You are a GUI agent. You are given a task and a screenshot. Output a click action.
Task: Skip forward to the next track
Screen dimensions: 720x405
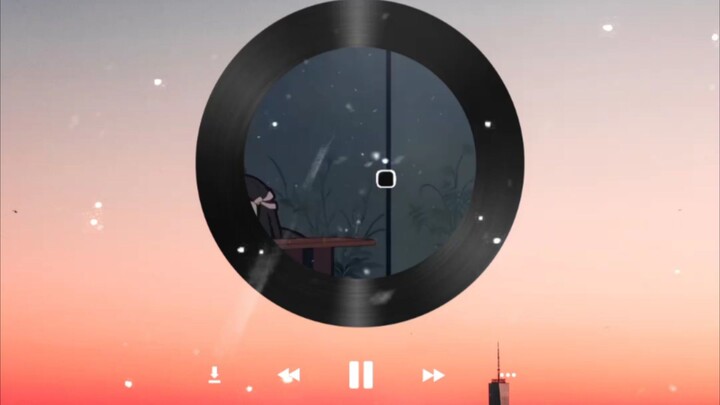[x=432, y=375]
